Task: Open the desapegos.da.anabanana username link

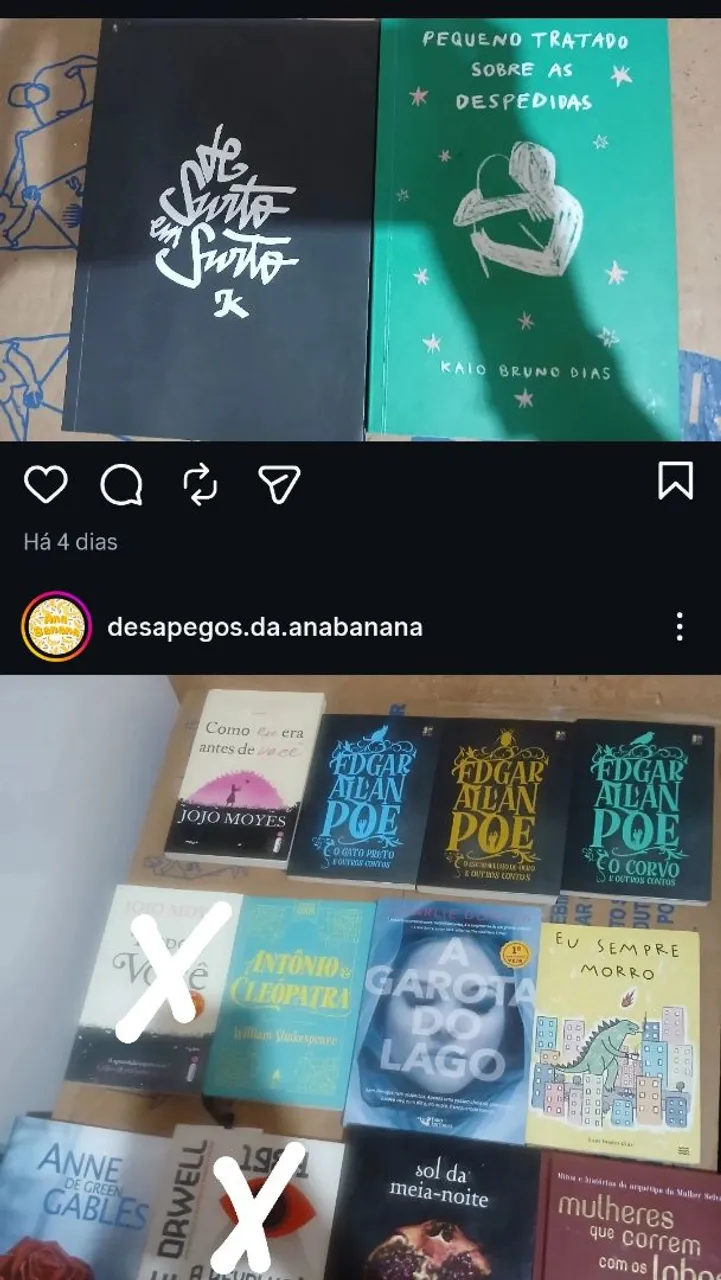Action: pyautogui.click(x=264, y=628)
